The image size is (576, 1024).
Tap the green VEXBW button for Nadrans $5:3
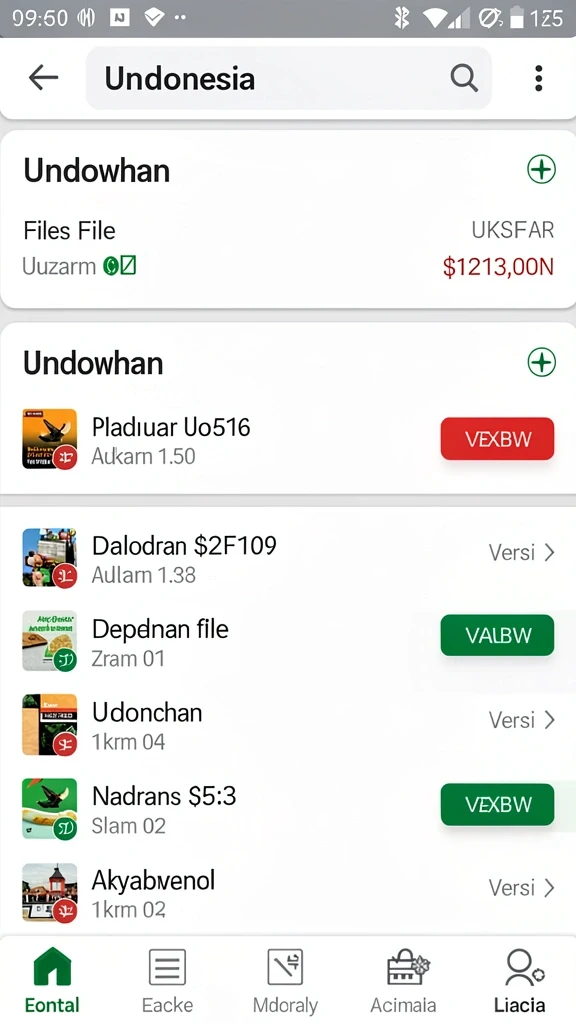[498, 804]
